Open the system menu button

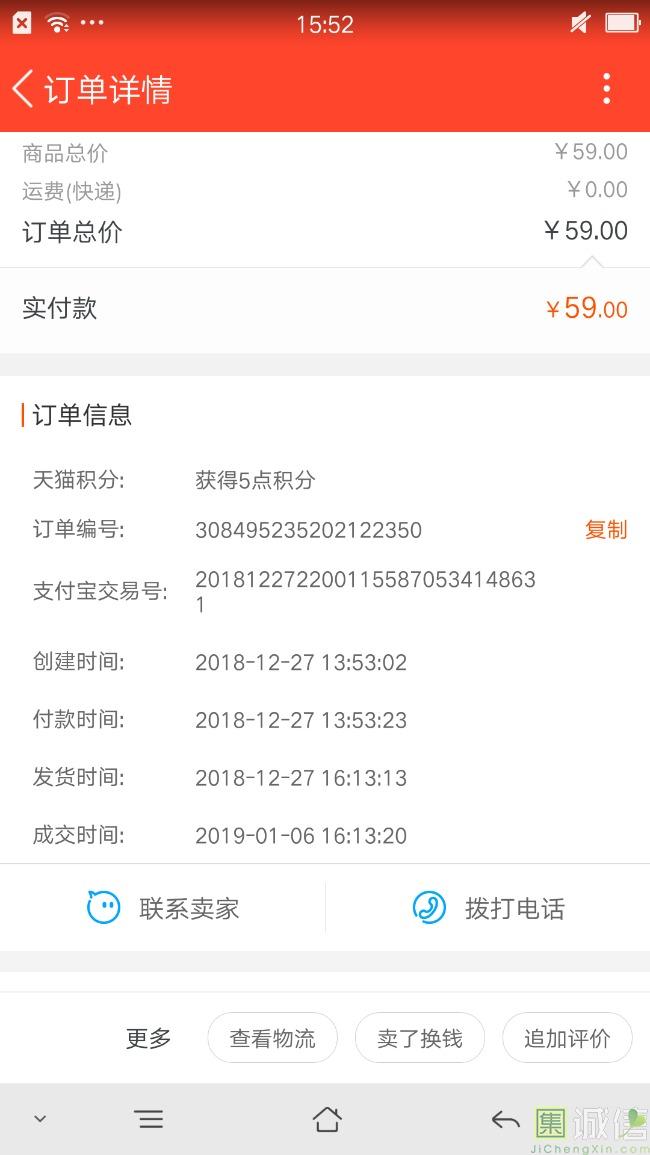[150, 1120]
